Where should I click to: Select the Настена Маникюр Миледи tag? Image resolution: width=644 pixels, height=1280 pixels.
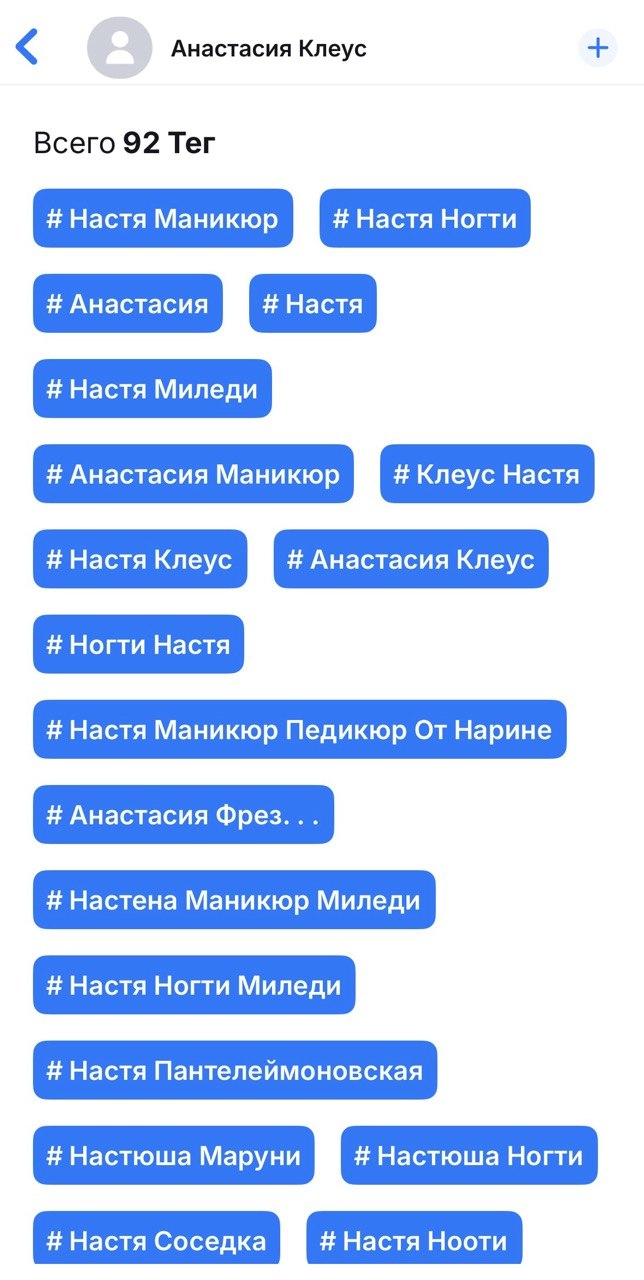[x=234, y=900]
